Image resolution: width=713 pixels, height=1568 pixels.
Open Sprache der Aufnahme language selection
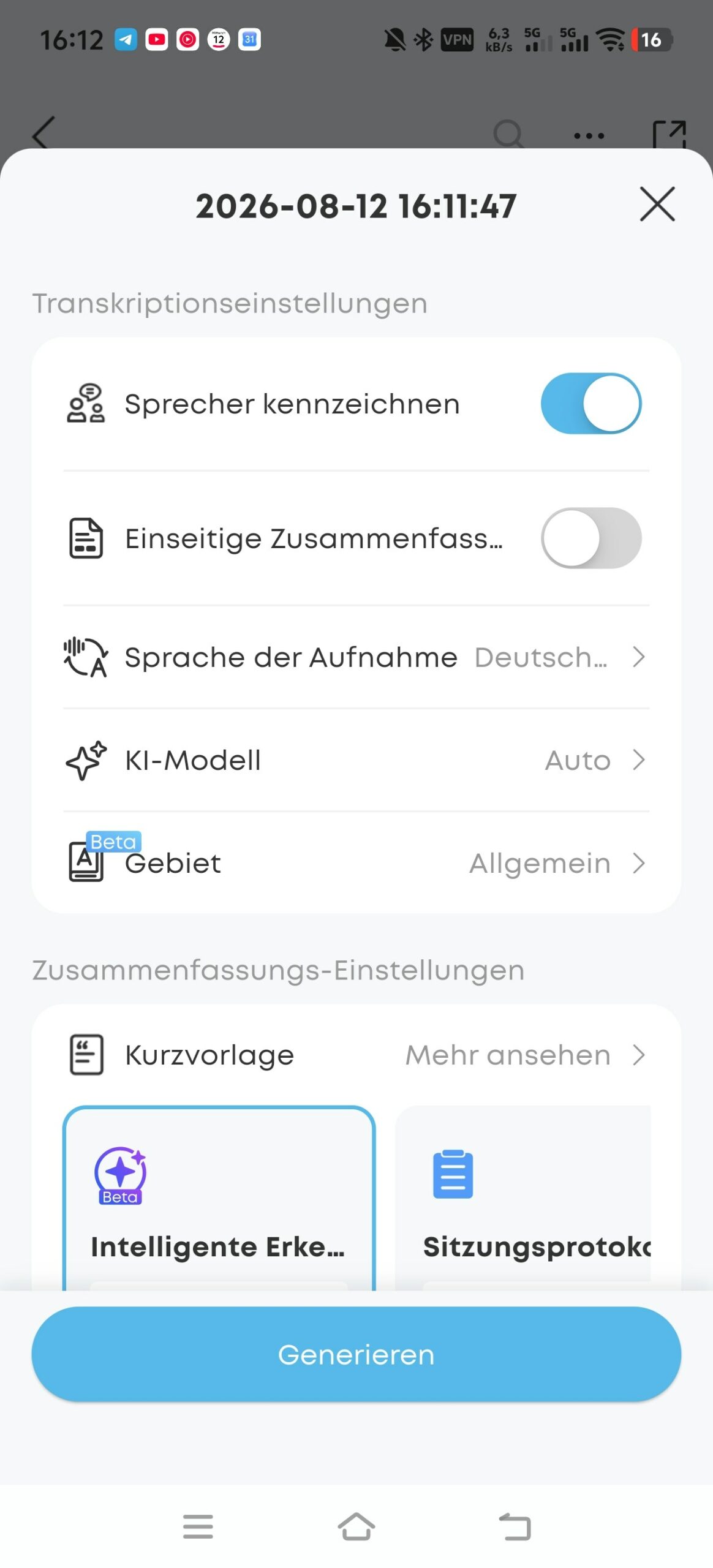[356, 657]
